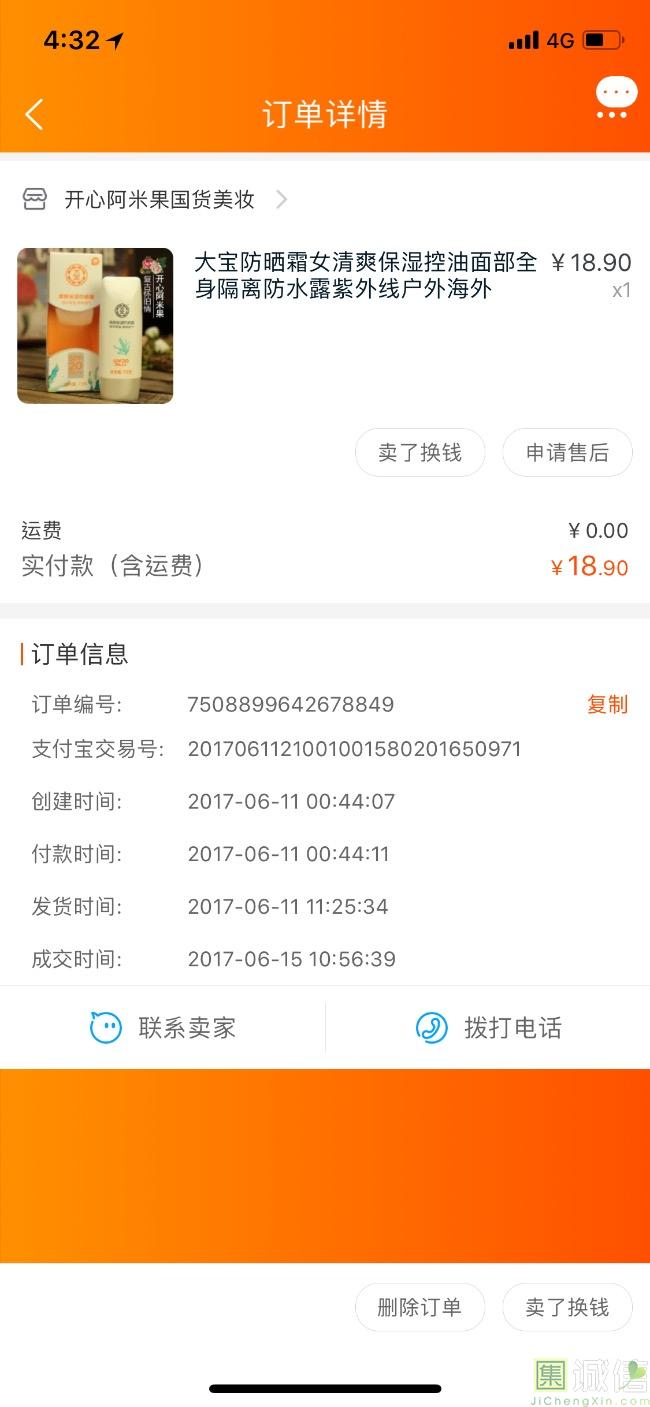Copy the order number with 复制

607,705
